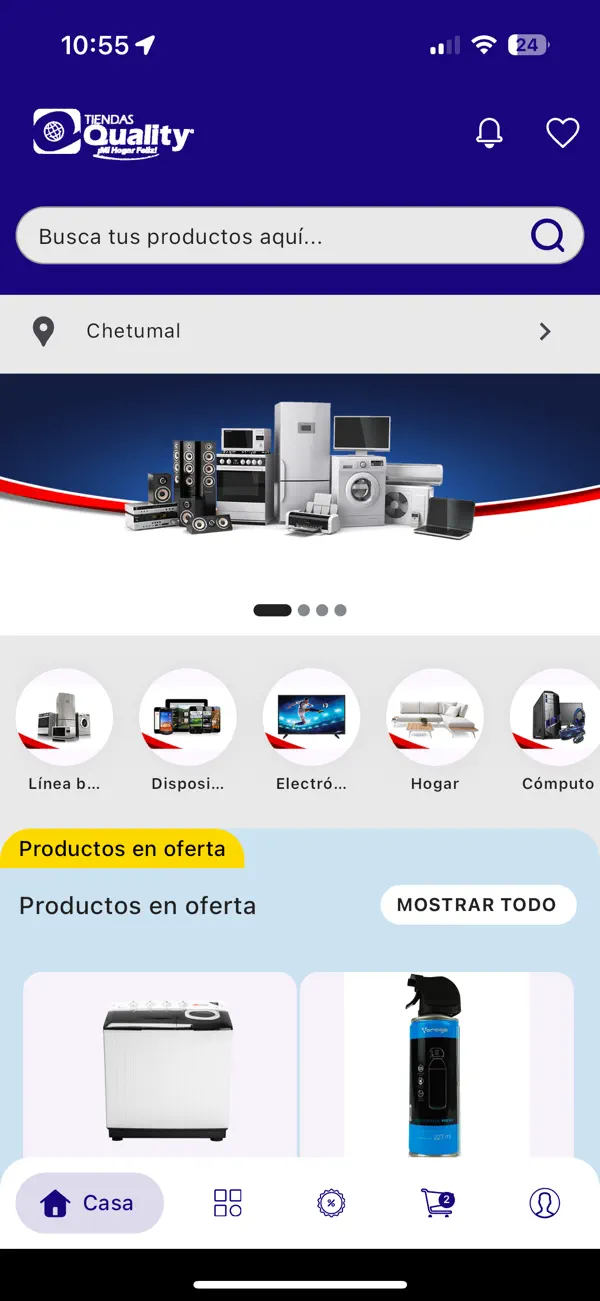This screenshot has height=1301, width=600.
Task: Open the Hogar category
Action: pos(435,731)
